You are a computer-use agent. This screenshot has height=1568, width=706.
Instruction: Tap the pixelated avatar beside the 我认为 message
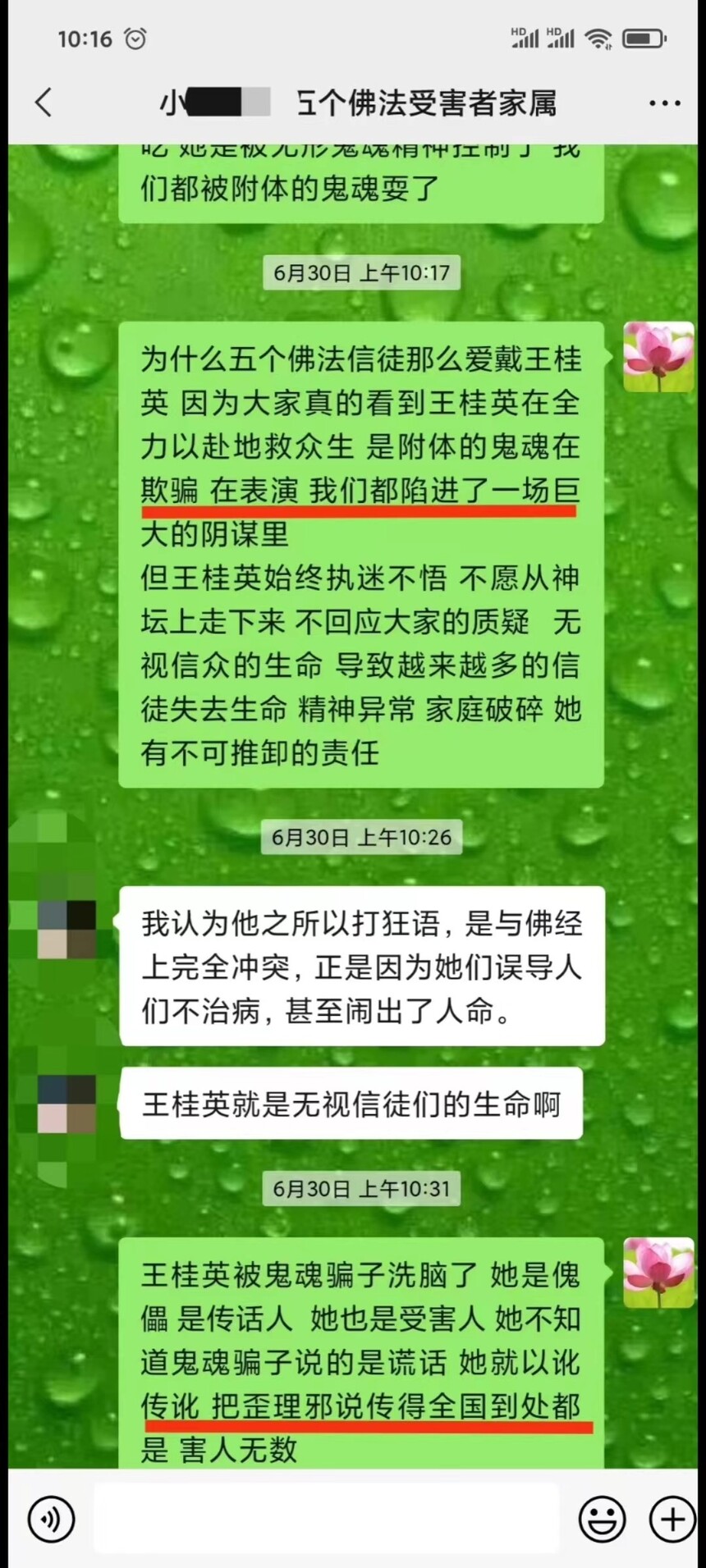tap(67, 930)
